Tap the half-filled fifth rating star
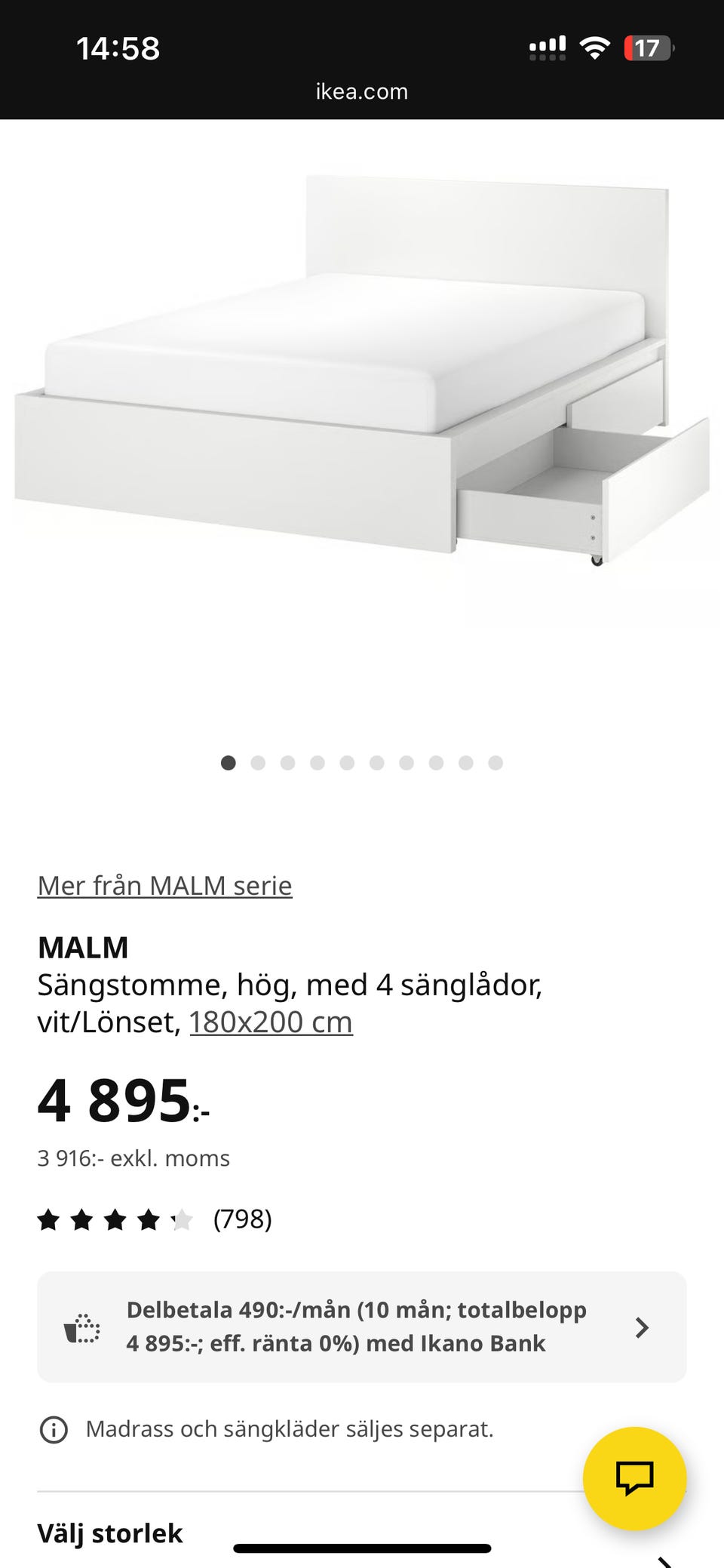 pyautogui.click(x=183, y=1219)
